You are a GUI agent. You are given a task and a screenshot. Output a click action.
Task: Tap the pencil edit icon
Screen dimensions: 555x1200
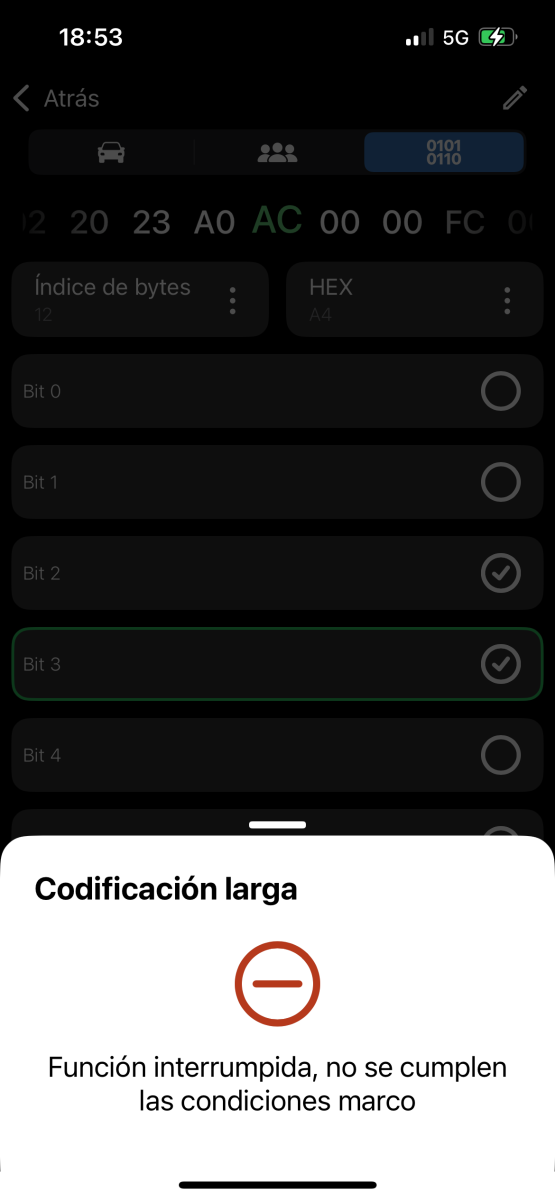514,98
